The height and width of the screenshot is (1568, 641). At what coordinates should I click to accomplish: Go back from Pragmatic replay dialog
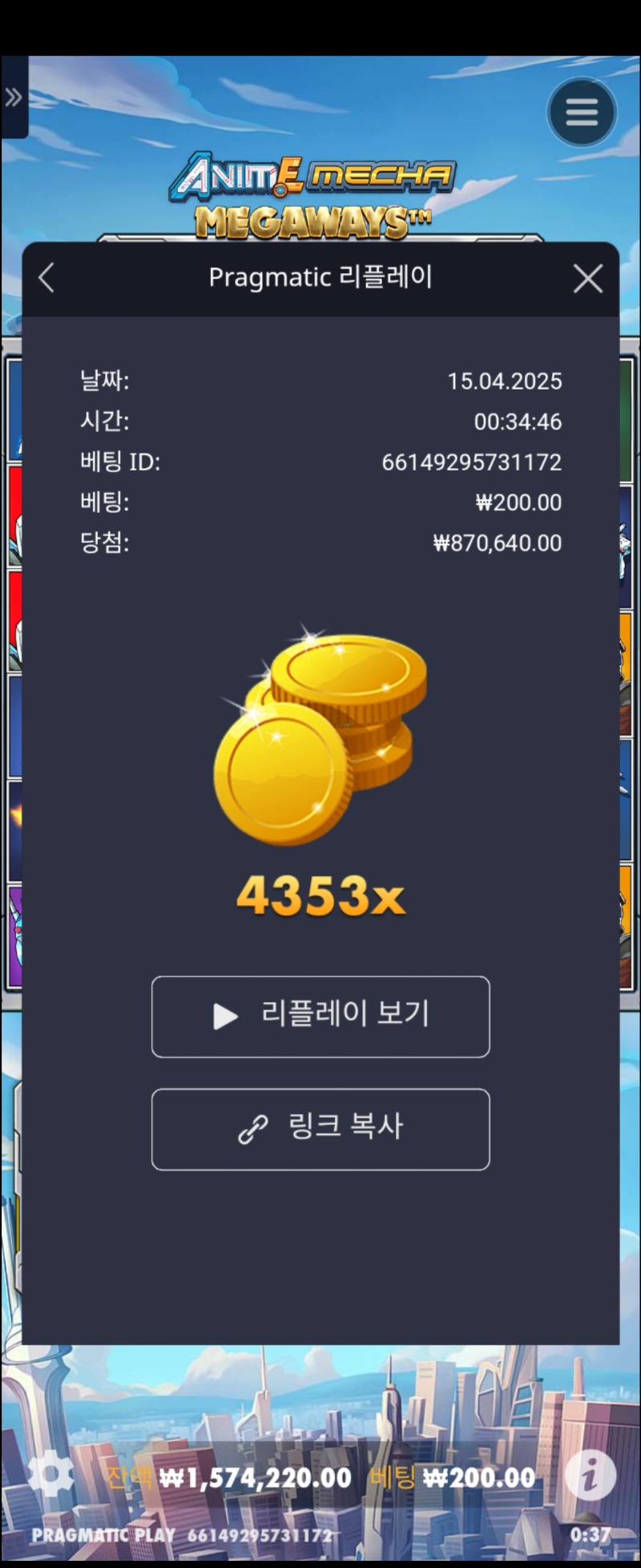click(46, 278)
